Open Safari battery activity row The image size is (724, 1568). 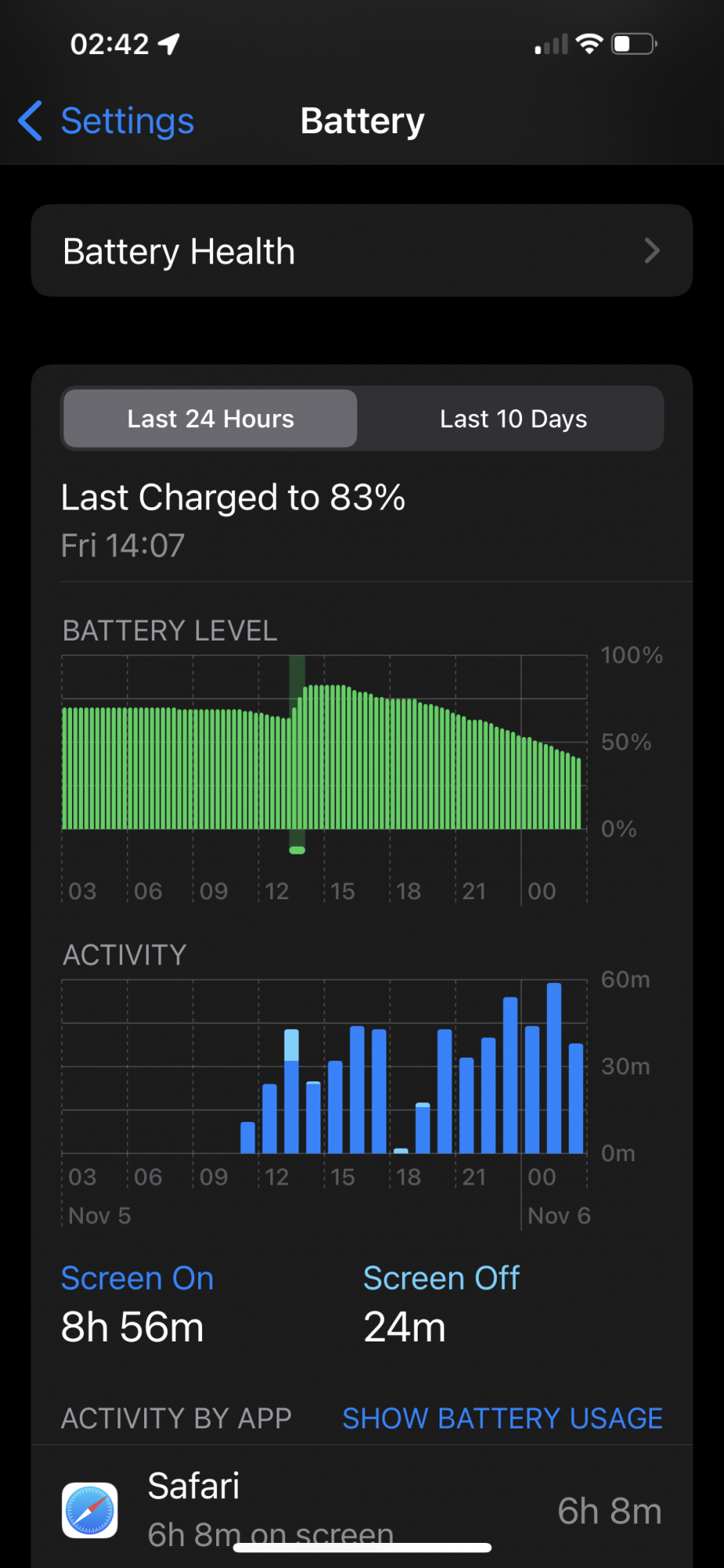pyautogui.click(x=361, y=1509)
